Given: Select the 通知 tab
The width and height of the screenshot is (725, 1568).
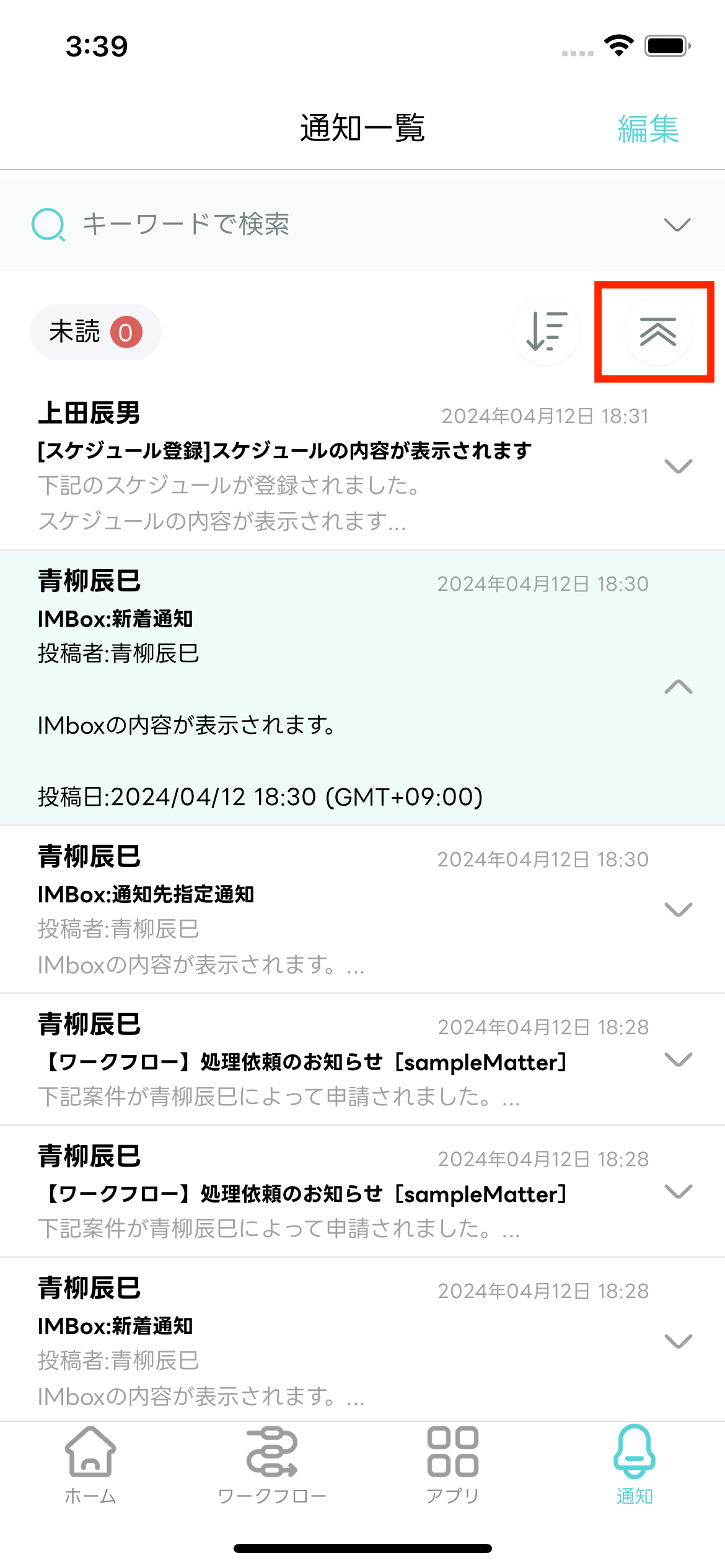Looking at the screenshot, I should [x=635, y=1465].
